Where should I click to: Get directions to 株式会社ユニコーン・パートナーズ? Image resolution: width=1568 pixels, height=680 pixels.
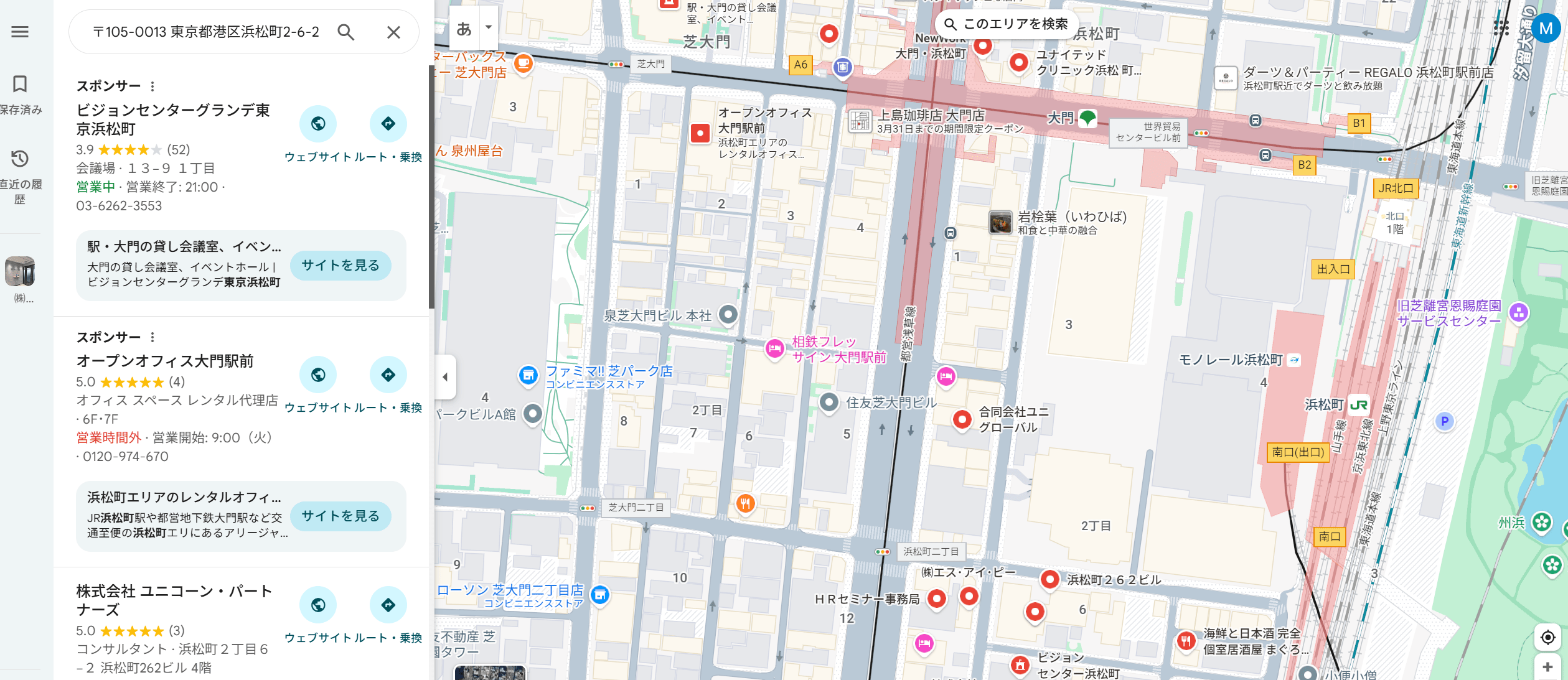(x=388, y=605)
